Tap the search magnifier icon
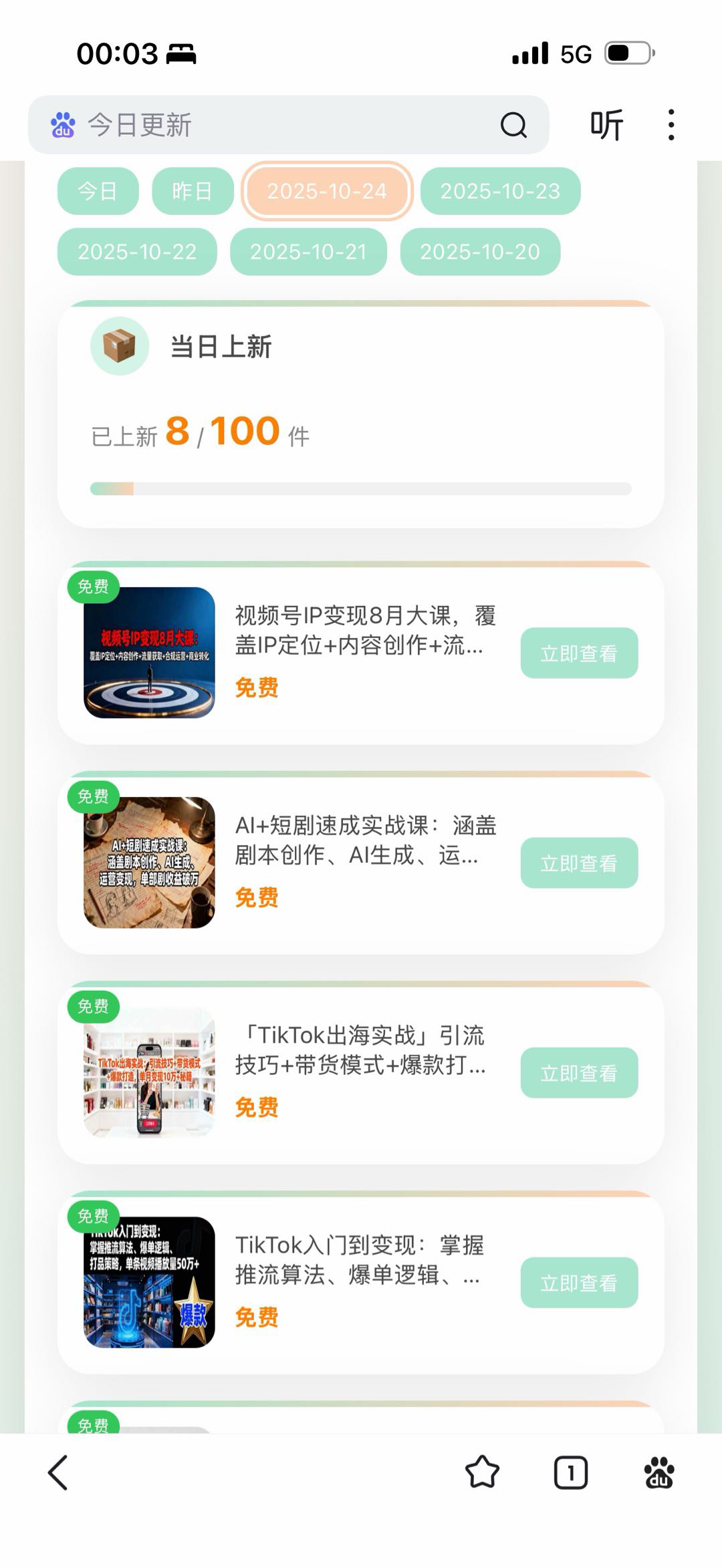The height and width of the screenshot is (1568, 722). (x=513, y=125)
